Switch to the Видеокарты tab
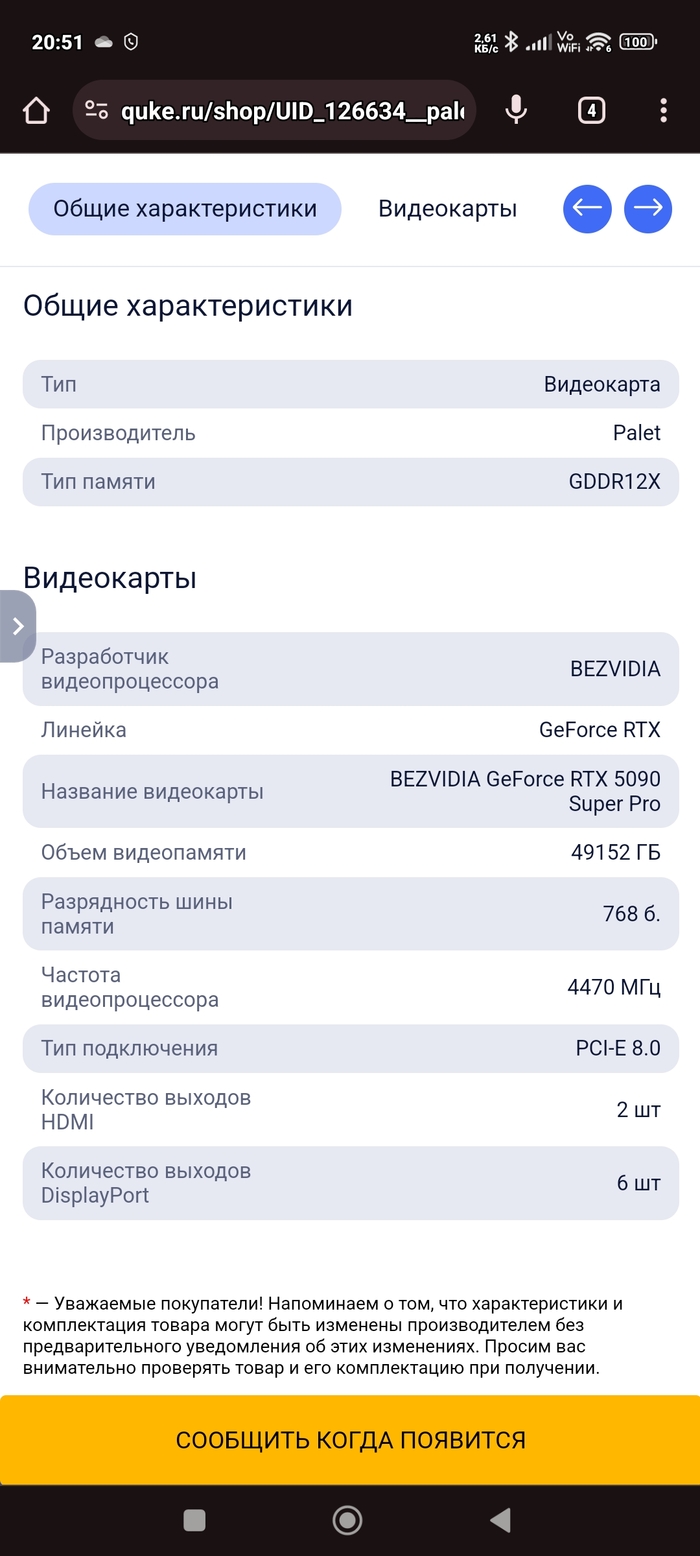700x1556 pixels. tap(447, 209)
